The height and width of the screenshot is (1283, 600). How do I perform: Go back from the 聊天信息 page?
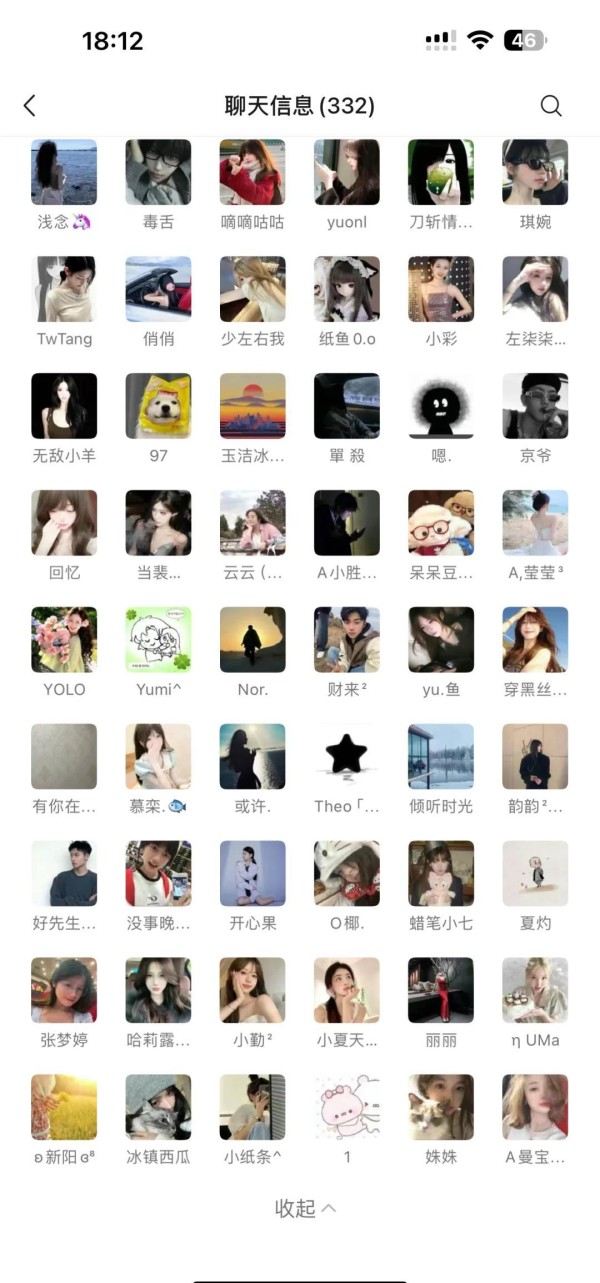[x=30, y=106]
